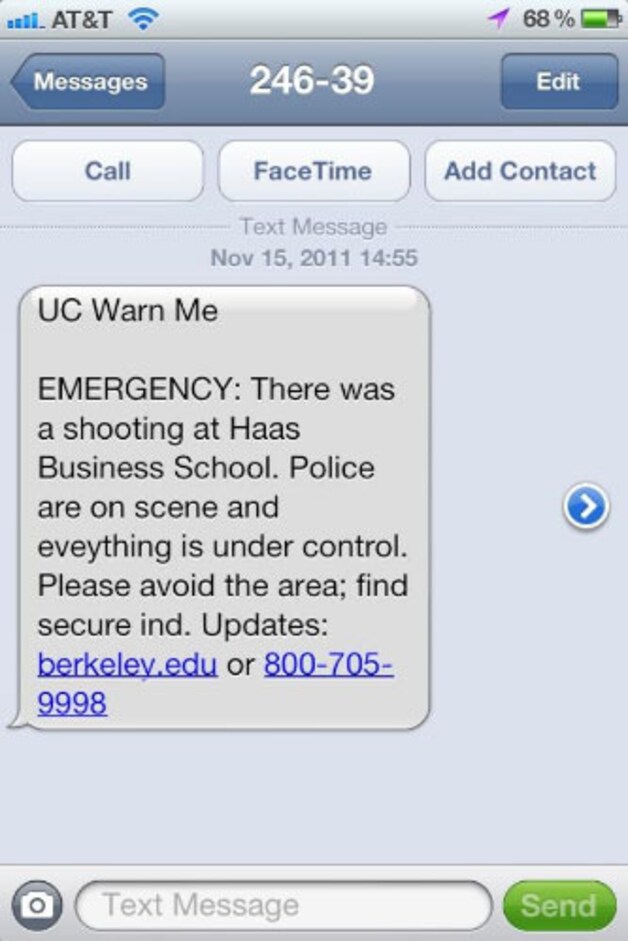The image size is (628, 941).
Task: Dial the 800-705-9998 number link
Action: (x=329, y=664)
